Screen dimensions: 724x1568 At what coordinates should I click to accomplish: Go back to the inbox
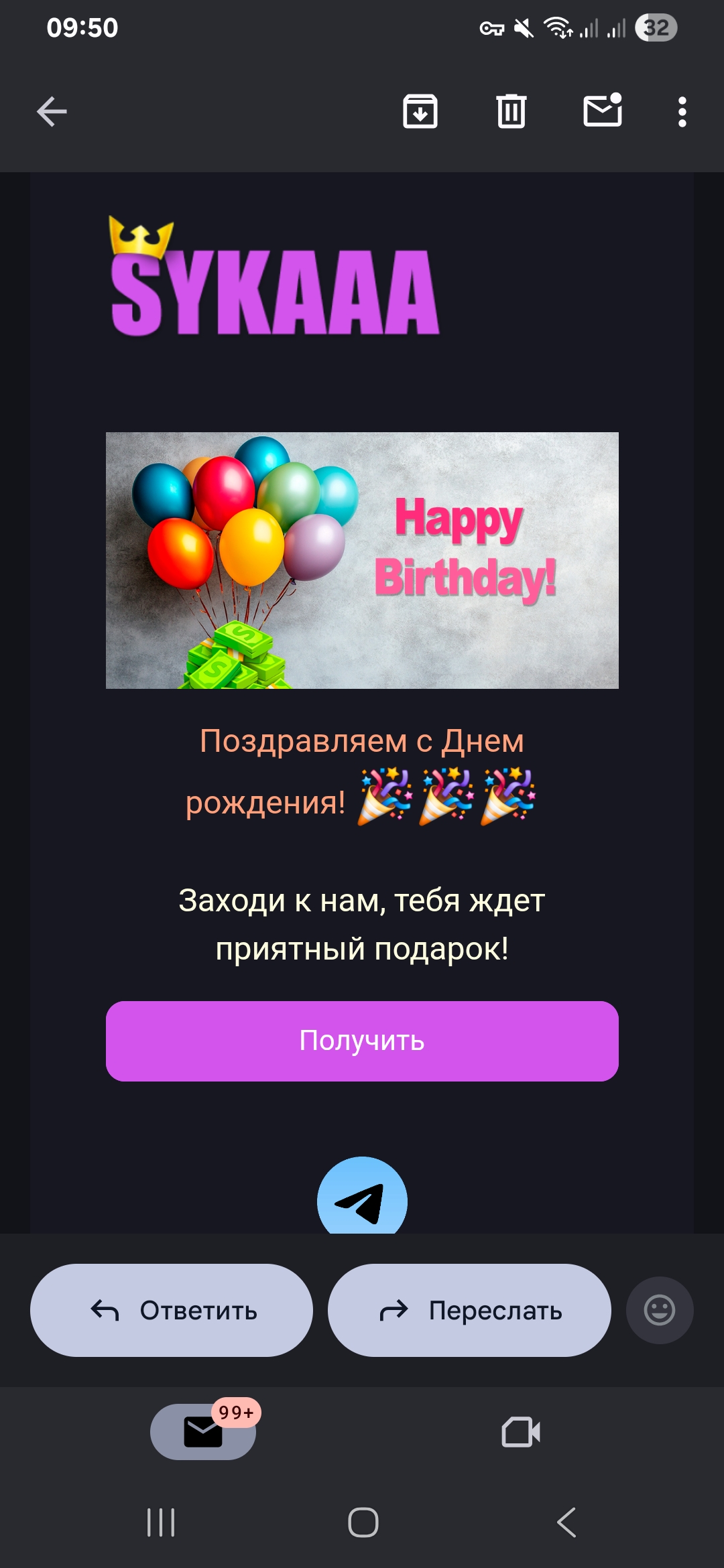pos(52,111)
